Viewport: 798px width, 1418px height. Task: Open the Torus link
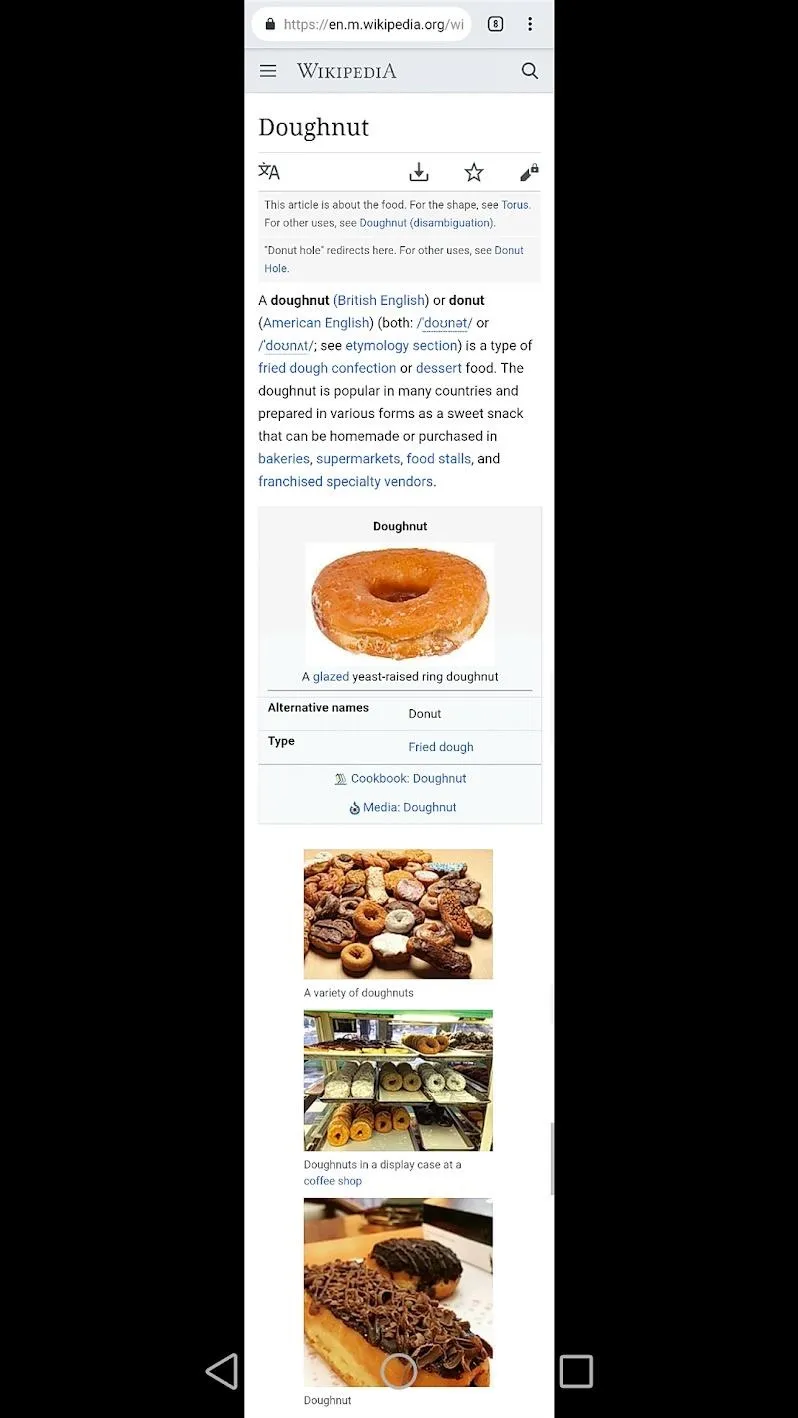(515, 205)
